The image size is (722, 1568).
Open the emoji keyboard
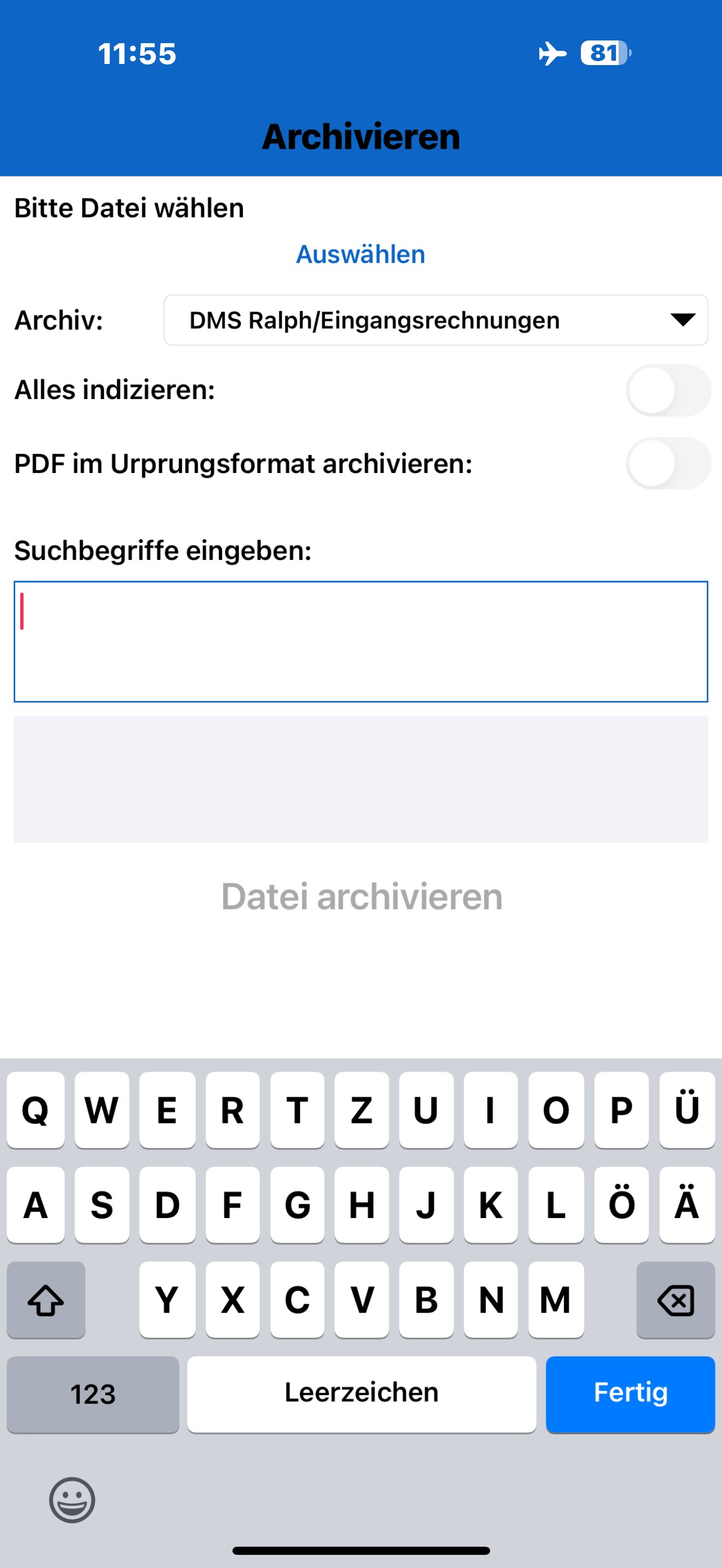pyautogui.click(x=72, y=1500)
